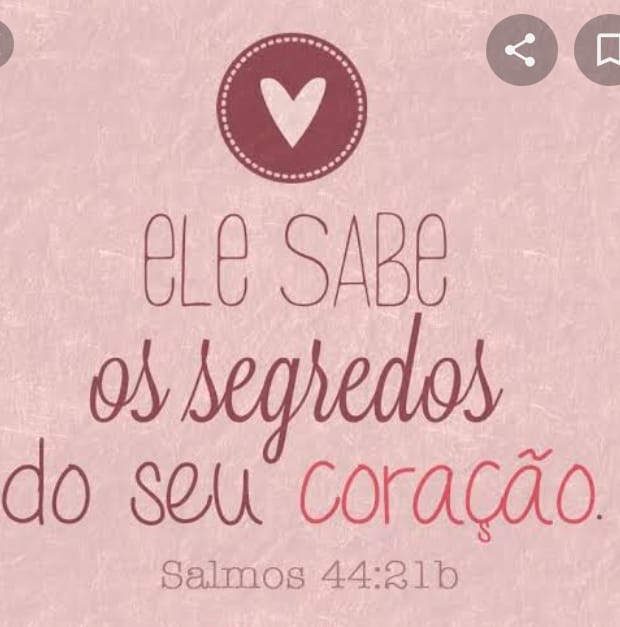The height and width of the screenshot is (627, 620).
Task: Bookmark this image to a collection
Action: (604, 50)
